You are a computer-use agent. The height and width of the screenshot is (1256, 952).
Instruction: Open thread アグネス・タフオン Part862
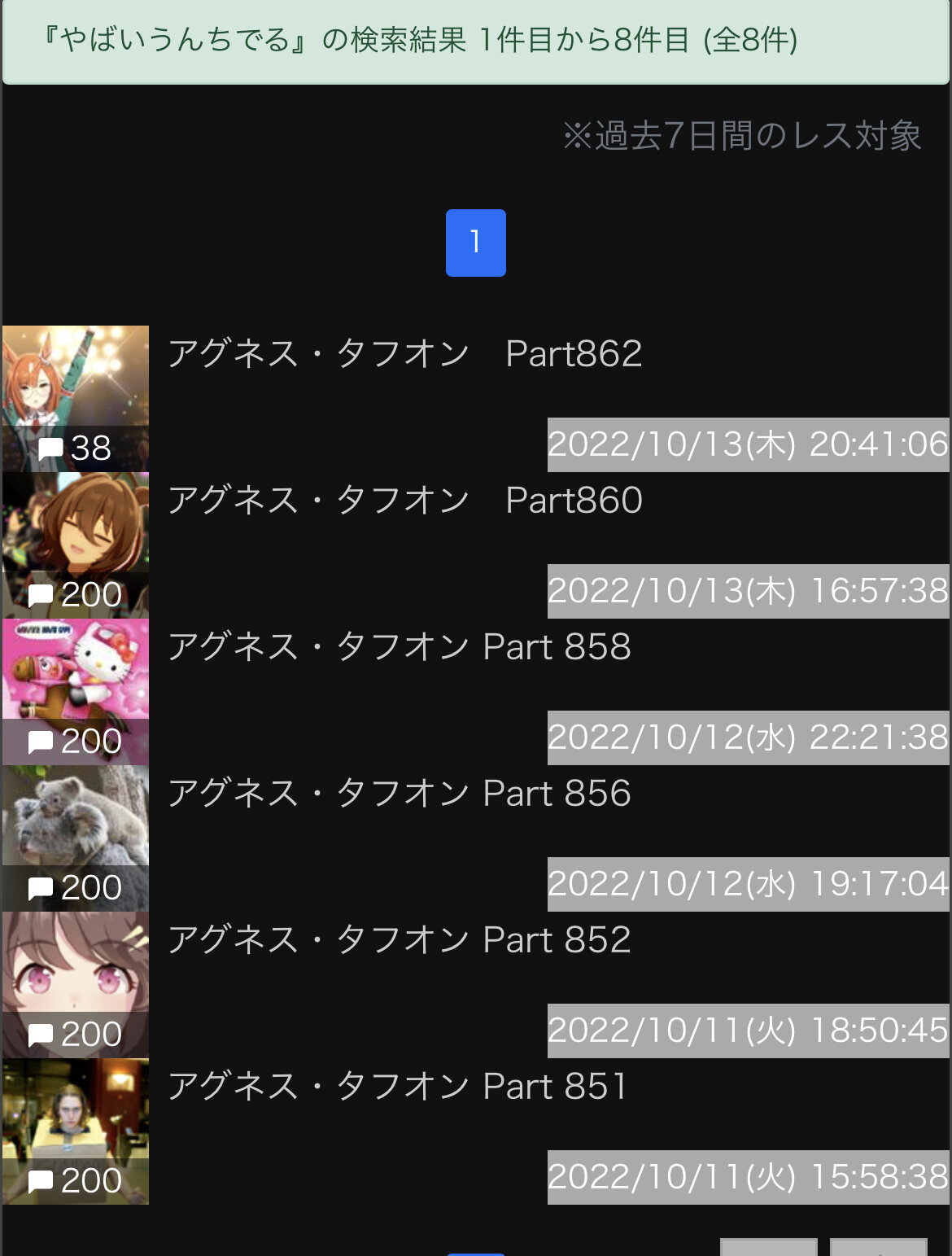(x=404, y=354)
